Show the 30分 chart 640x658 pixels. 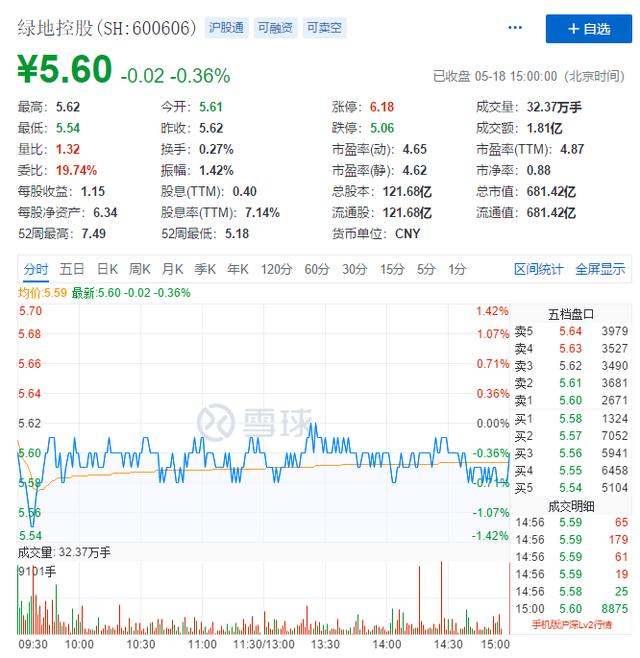click(x=355, y=269)
